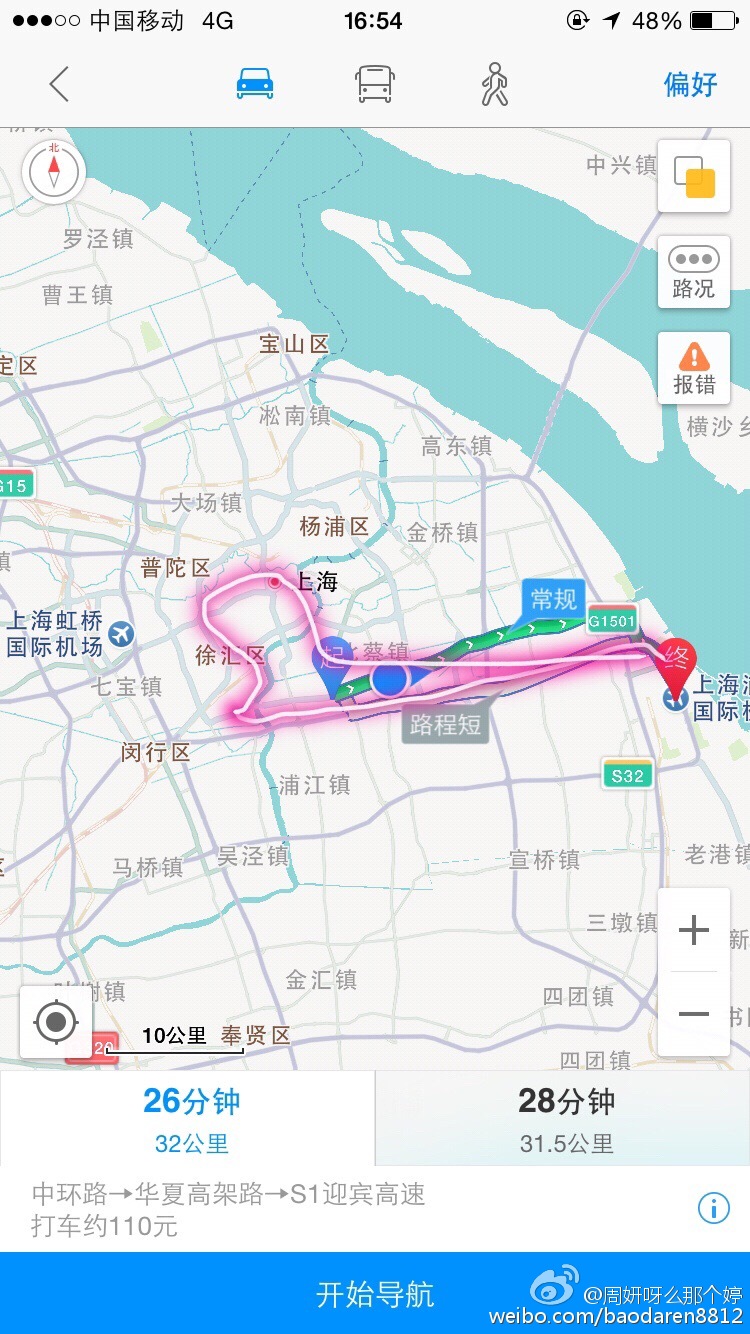Open the map layers button

694,177
